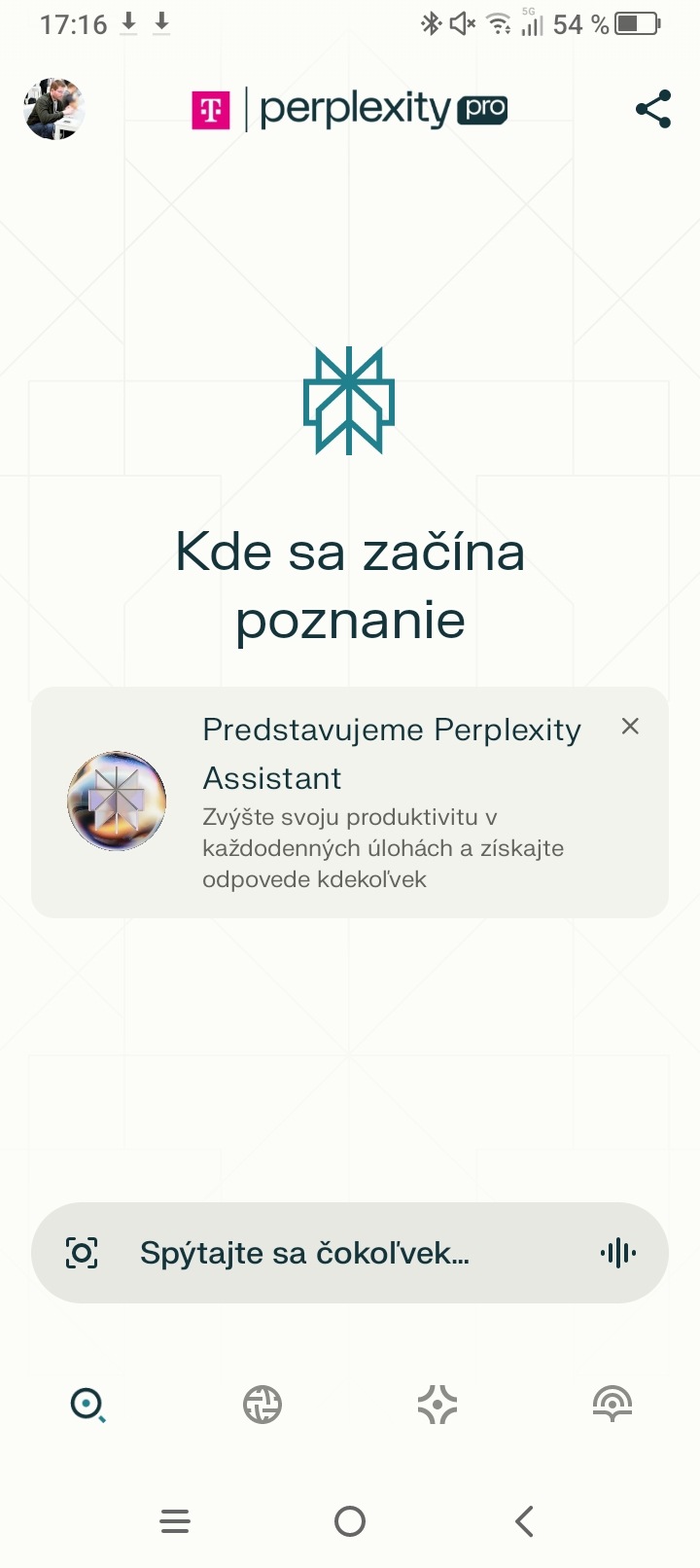Go back with the system back button
Image resolution: width=700 pixels, height=1568 pixels.
tap(525, 1521)
